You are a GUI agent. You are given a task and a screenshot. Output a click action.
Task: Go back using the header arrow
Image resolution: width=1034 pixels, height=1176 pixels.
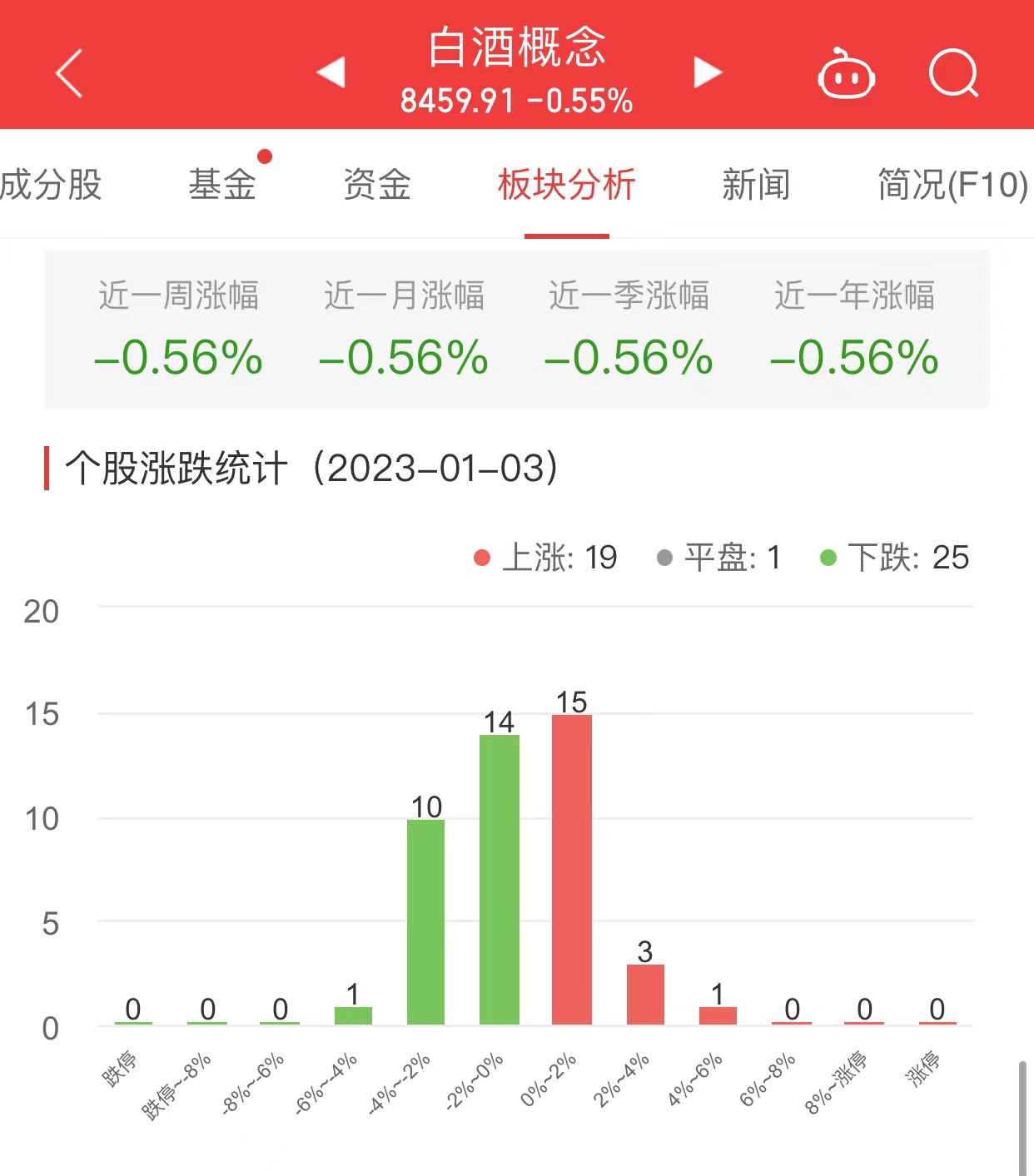point(70,73)
